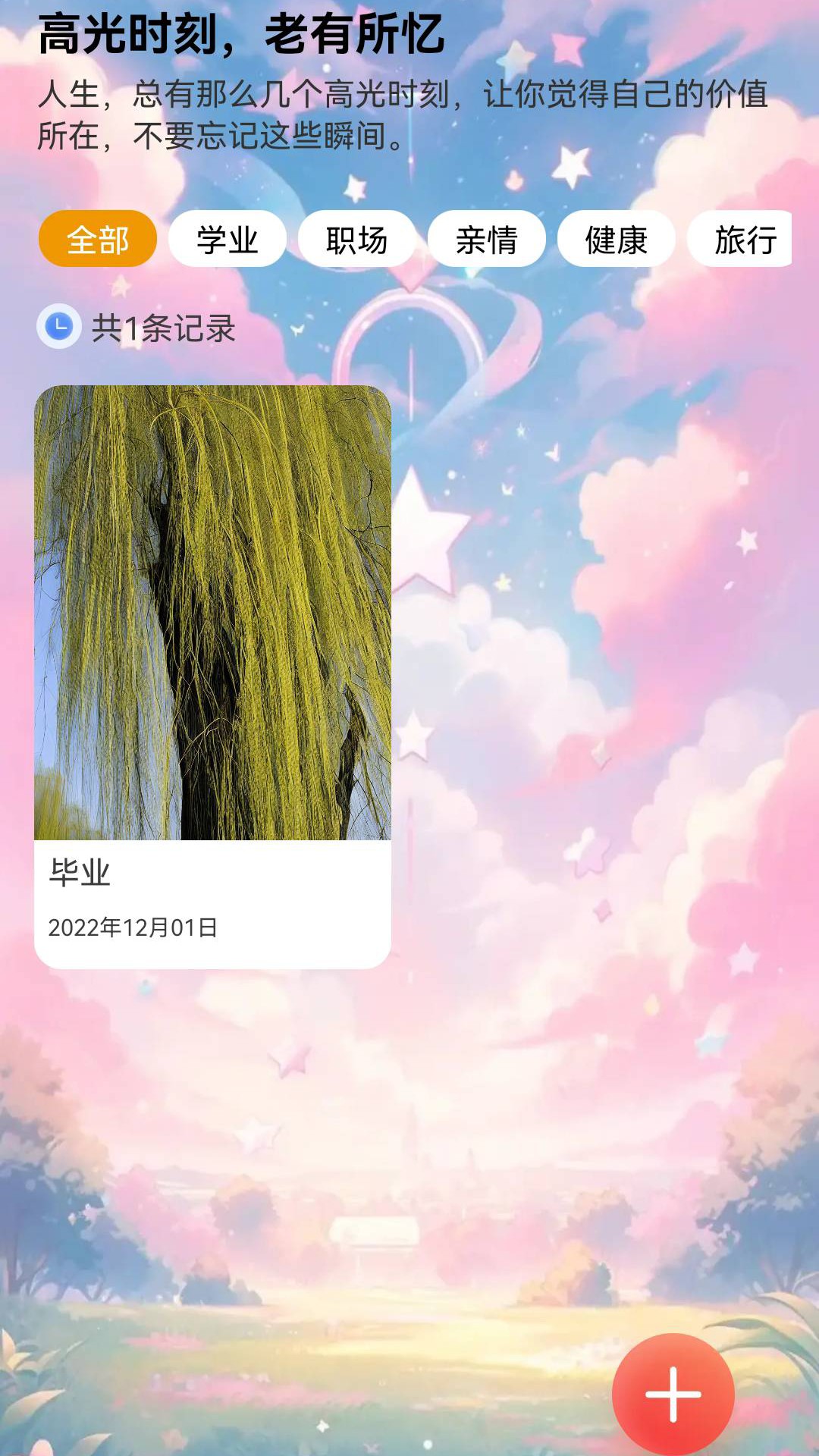Tap the white 旅行 pill at the row's end
The width and height of the screenshot is (819, 1456).
tap(747, 240)
